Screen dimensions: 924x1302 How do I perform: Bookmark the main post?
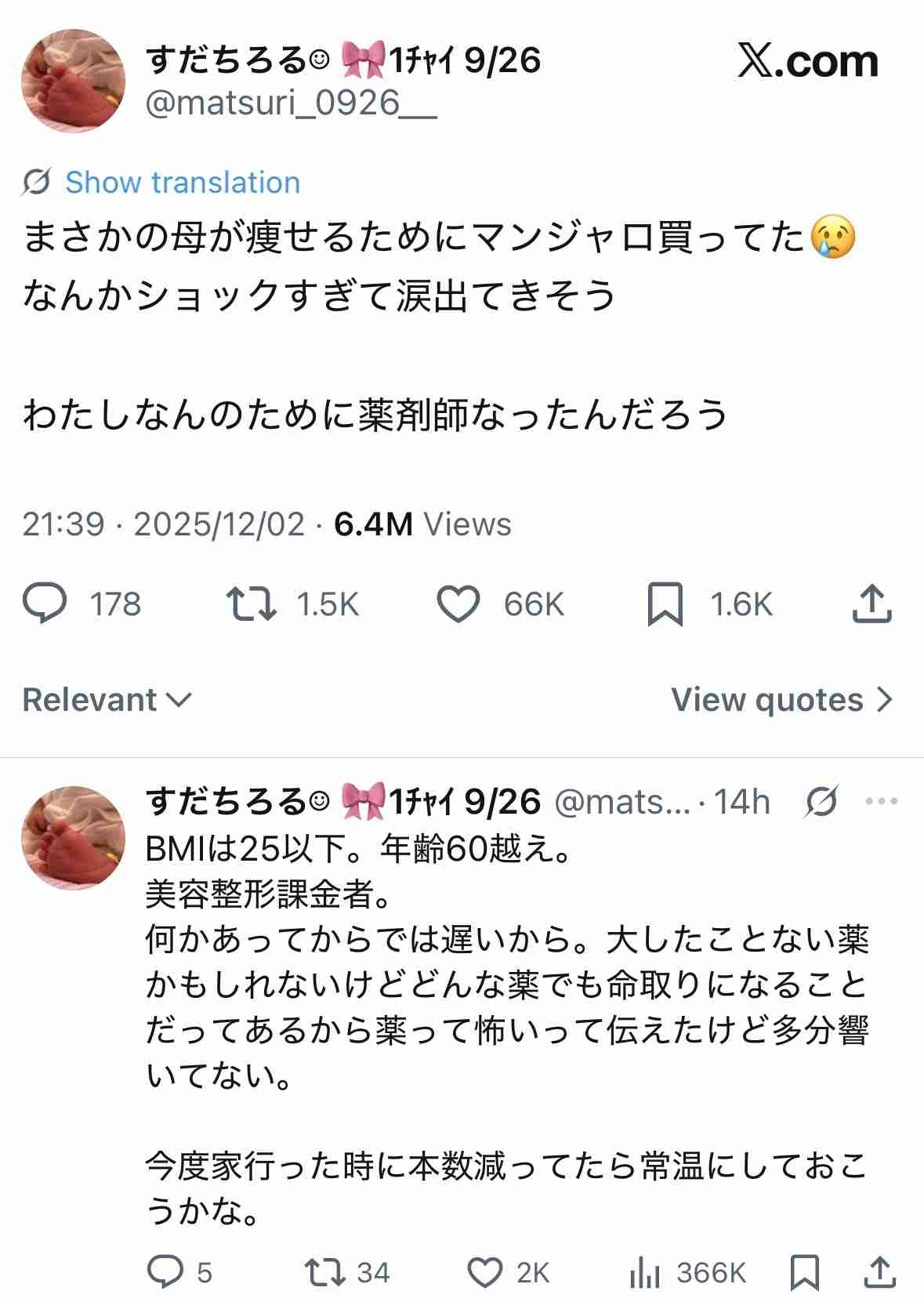pos(665,604)
